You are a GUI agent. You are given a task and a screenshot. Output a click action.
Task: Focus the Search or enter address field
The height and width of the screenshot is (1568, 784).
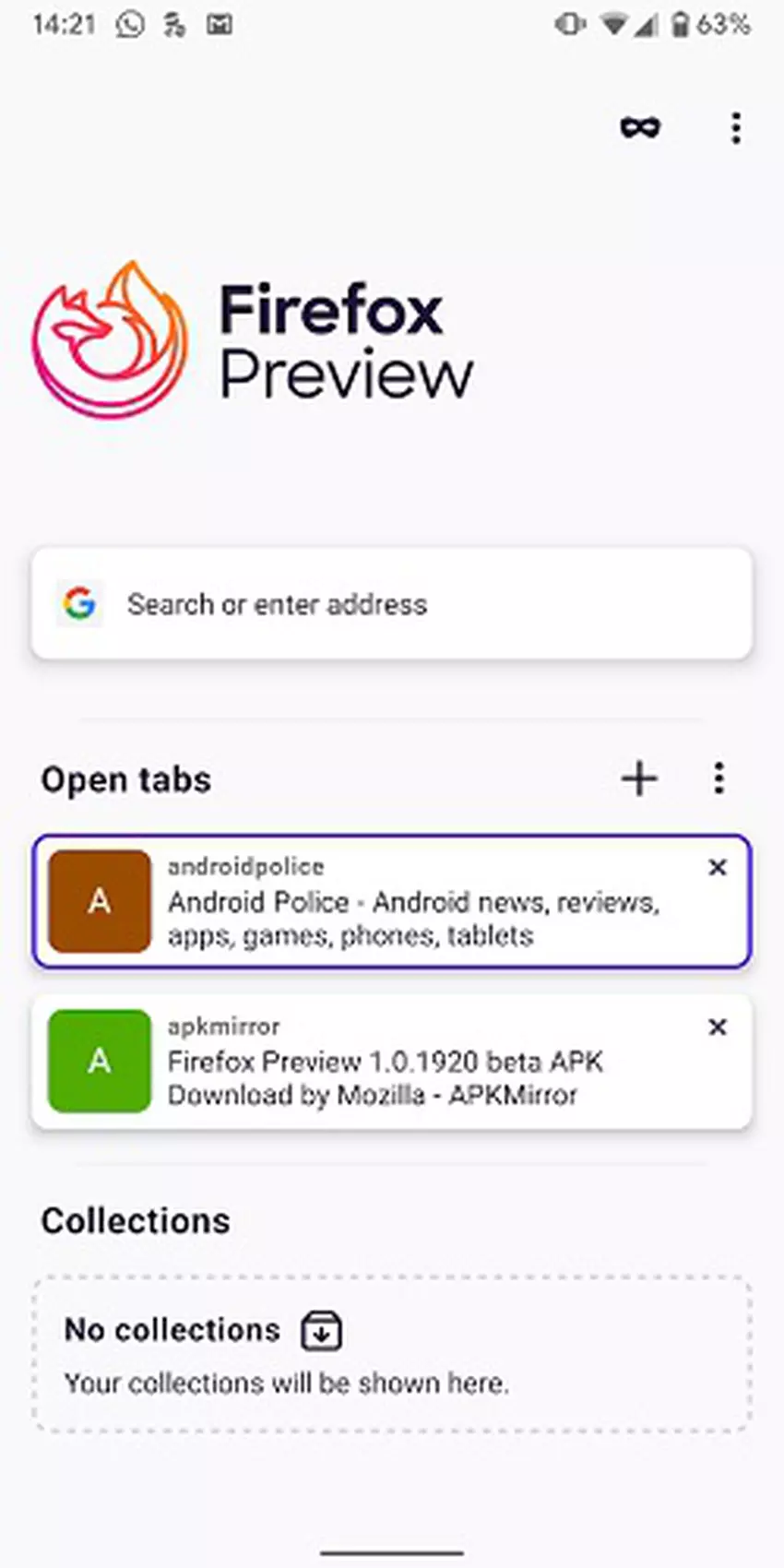tap(392, 604)
